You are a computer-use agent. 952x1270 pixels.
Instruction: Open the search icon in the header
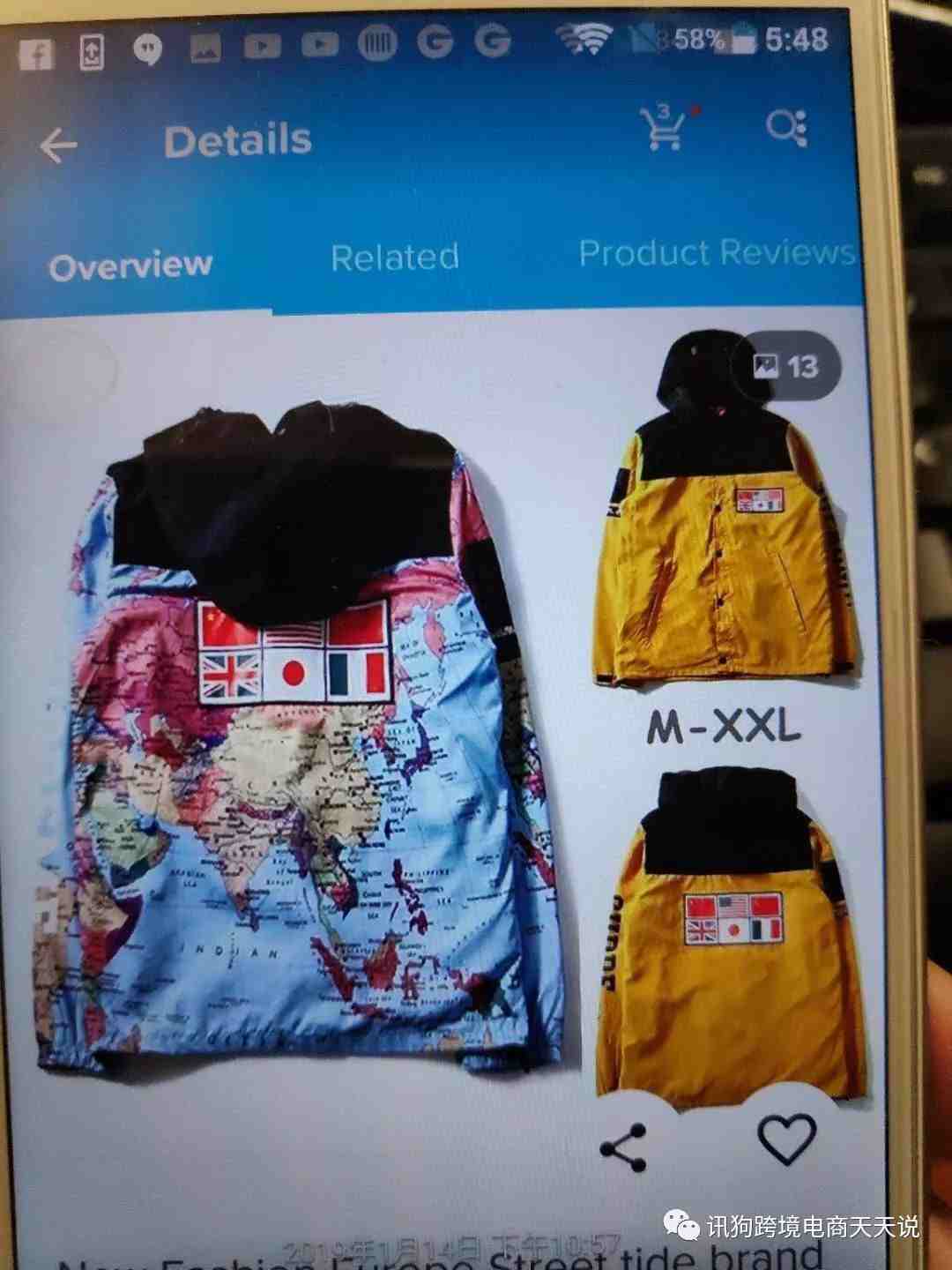click(x=785, y=128)
